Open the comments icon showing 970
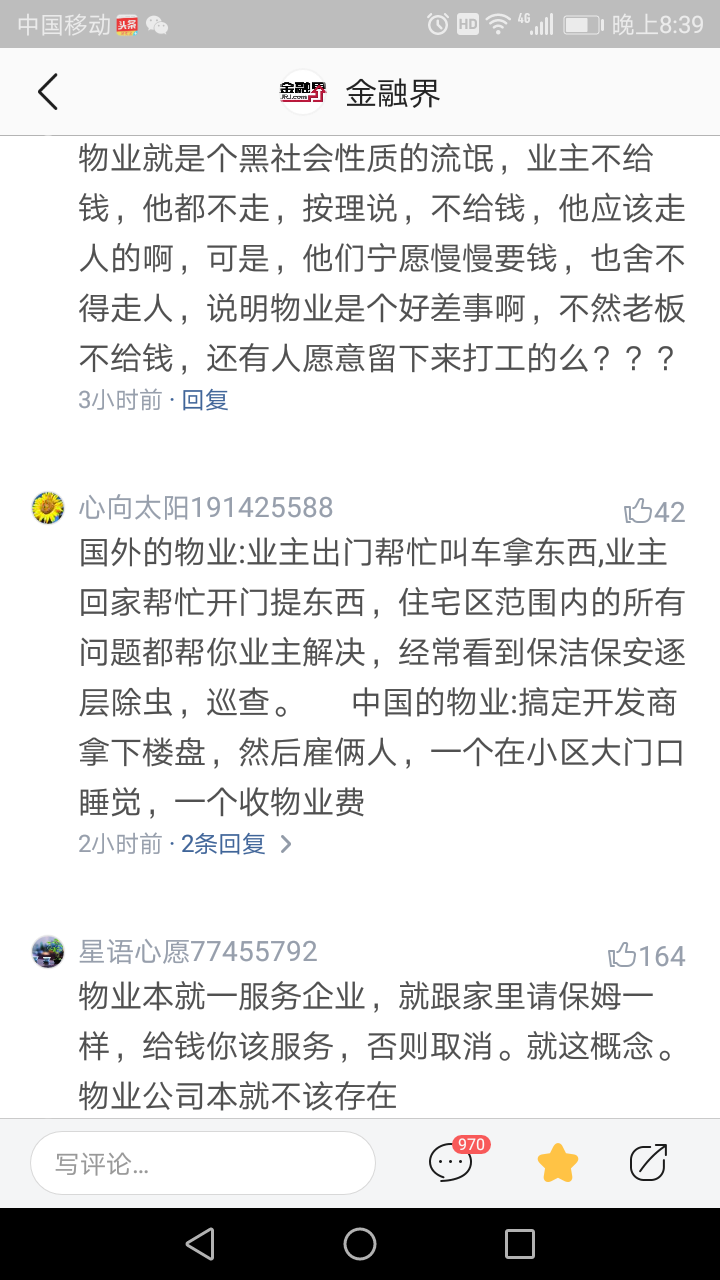 452,1162
